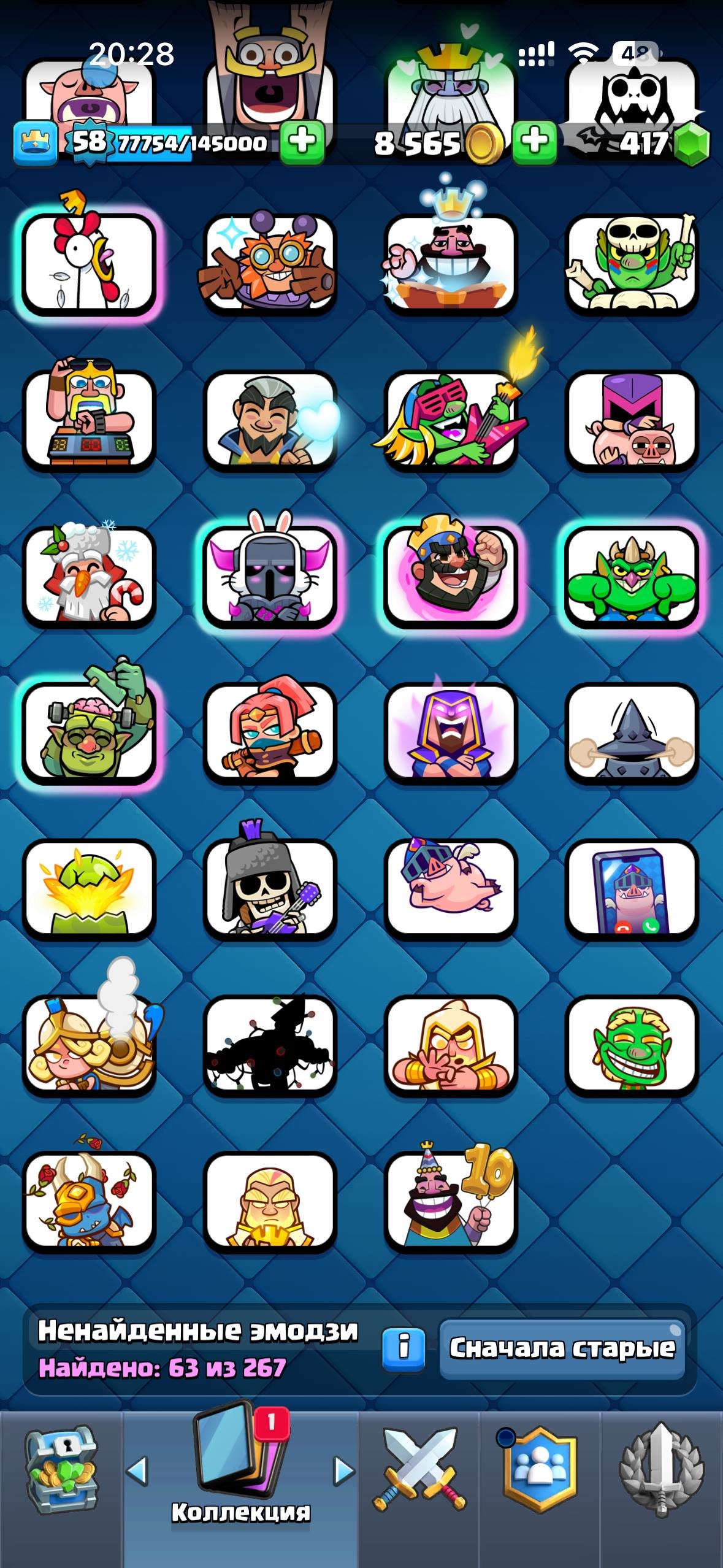Tap the green plus to add gold

(x=535, y=142)
